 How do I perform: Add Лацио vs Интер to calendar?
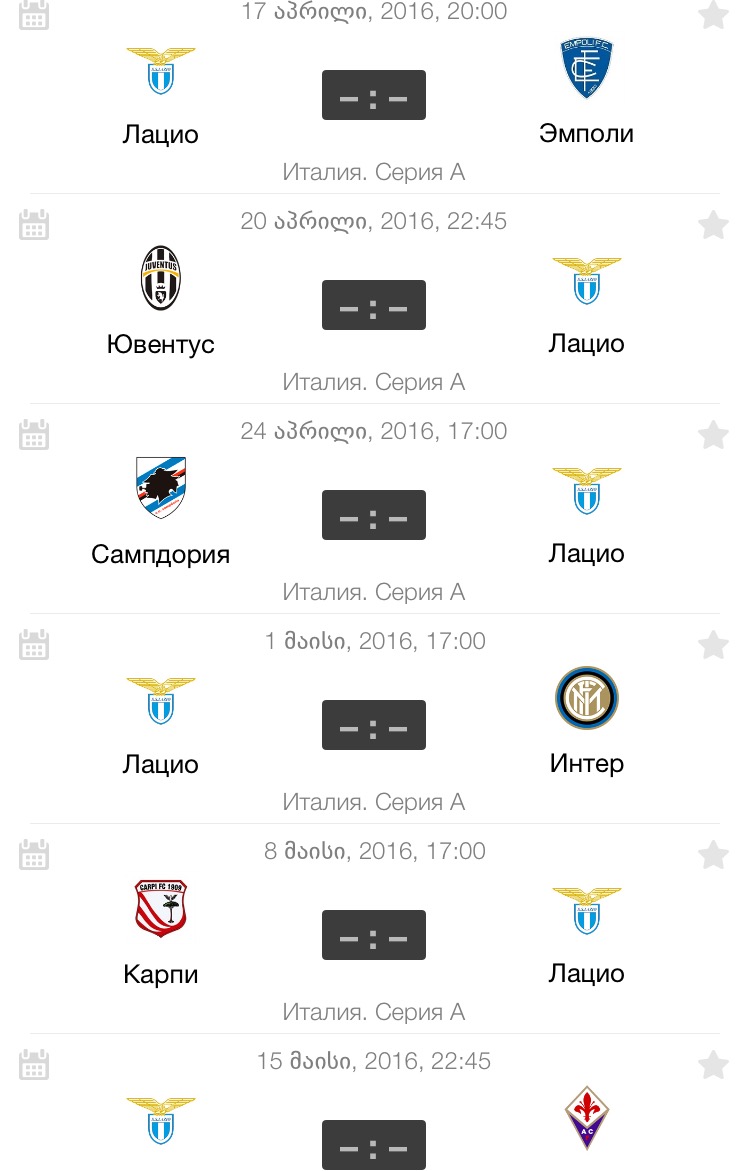pos(34,644)
